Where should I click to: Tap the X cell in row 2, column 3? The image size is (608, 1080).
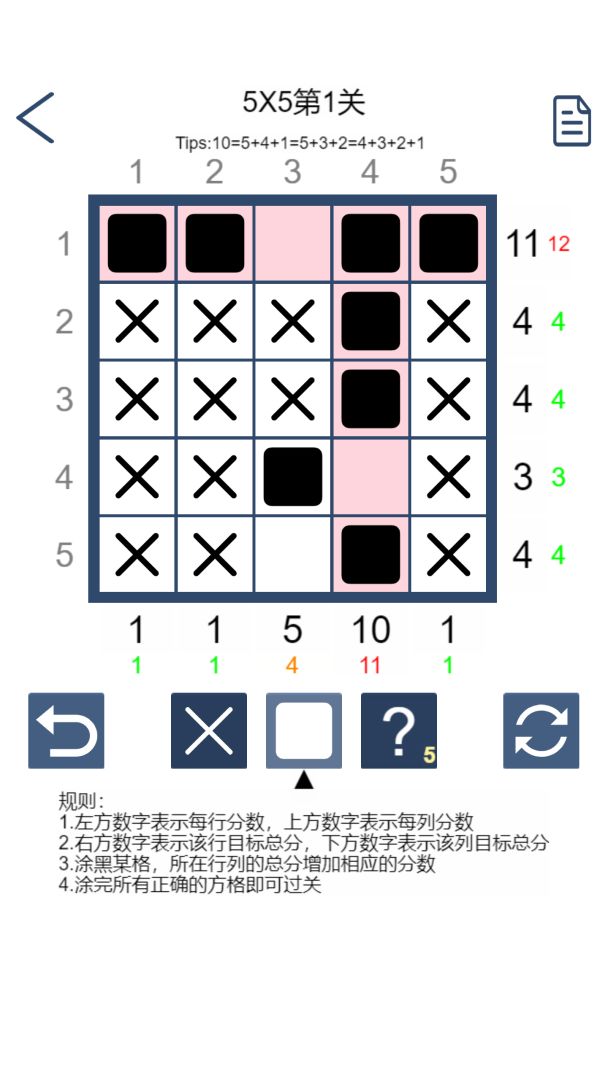pos(293,321)
